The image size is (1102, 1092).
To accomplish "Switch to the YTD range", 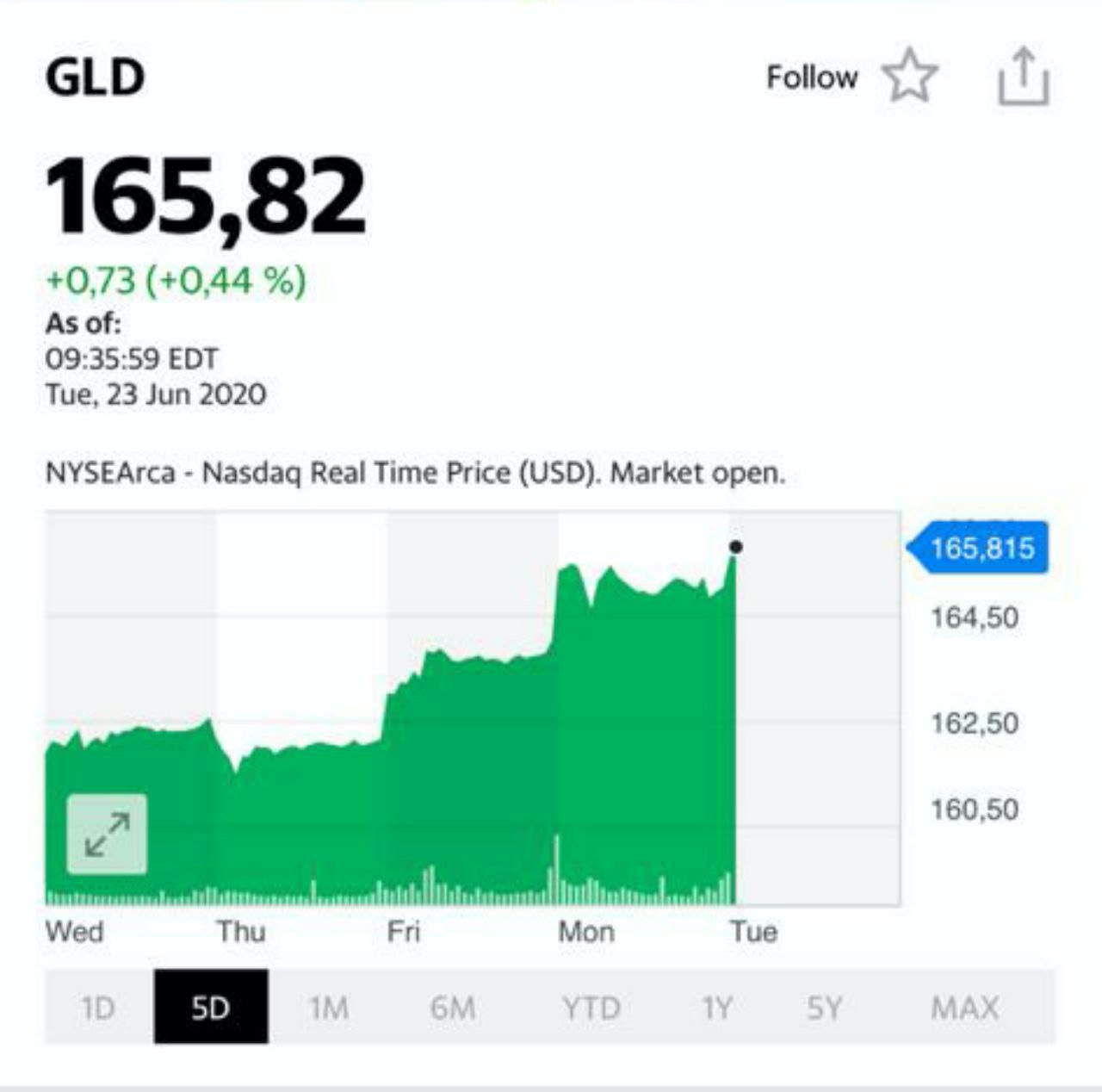I will point(591,1007).
